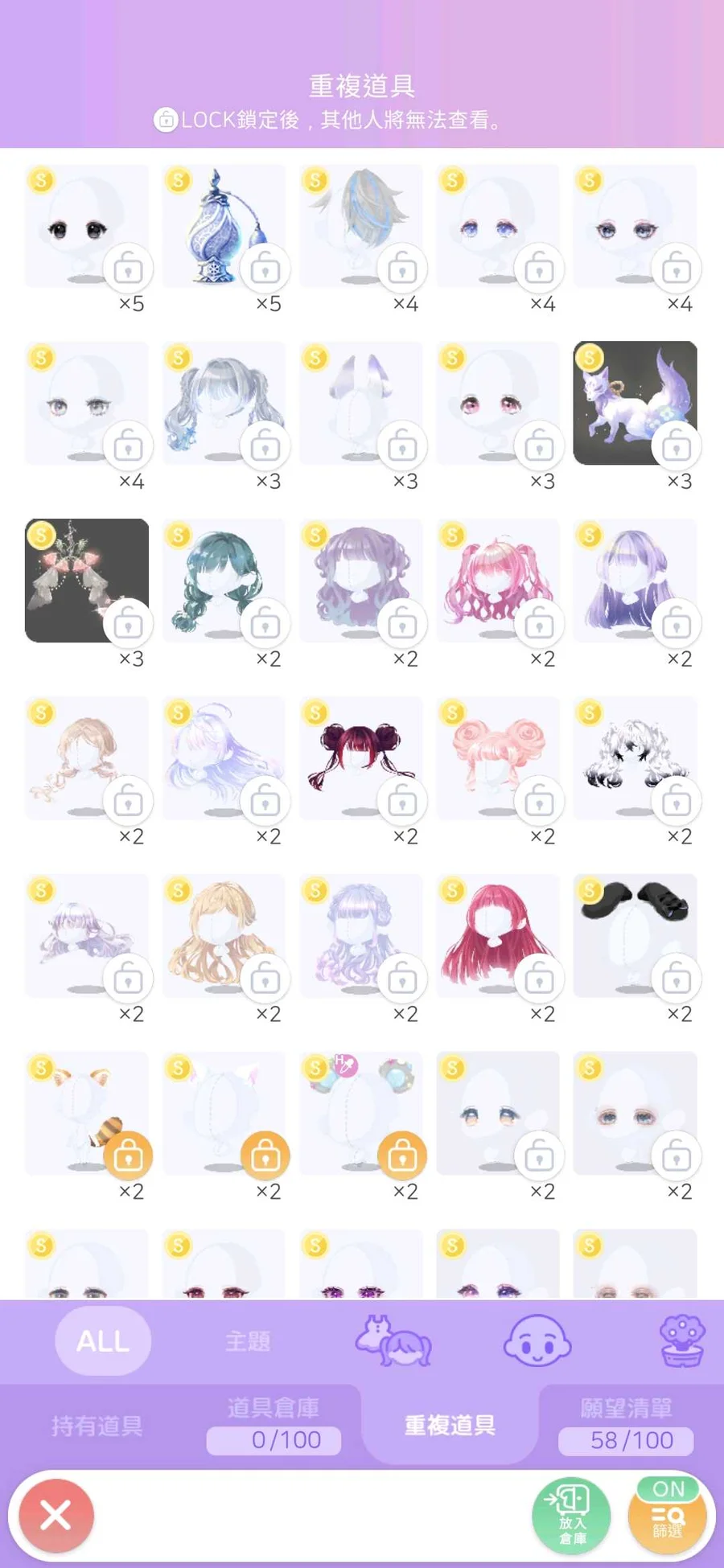
Task: Filter by the character and pet category
Action: tap(393, 1340)
